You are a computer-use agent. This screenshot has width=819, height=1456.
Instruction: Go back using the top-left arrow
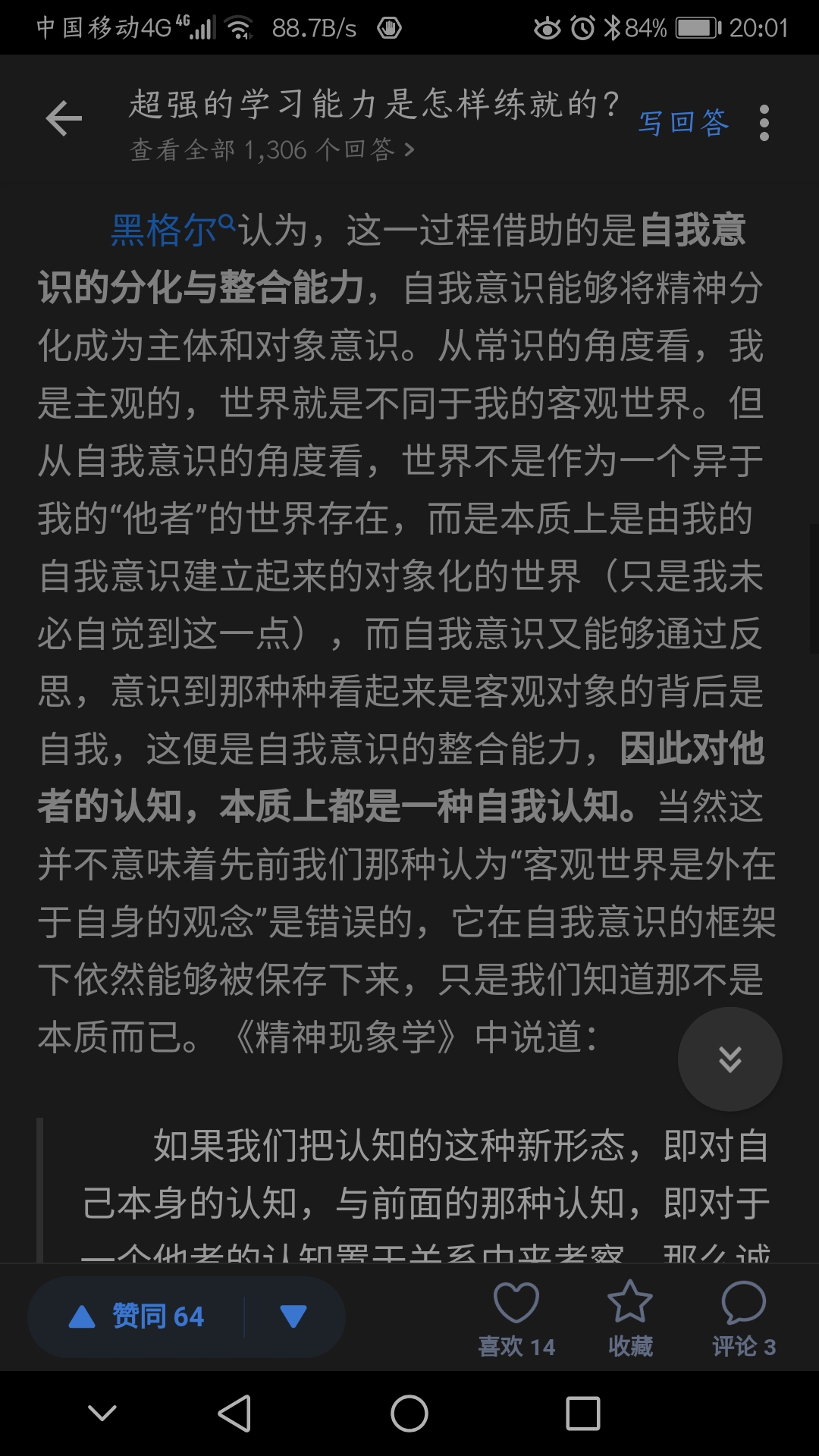(x=64, y=119)
